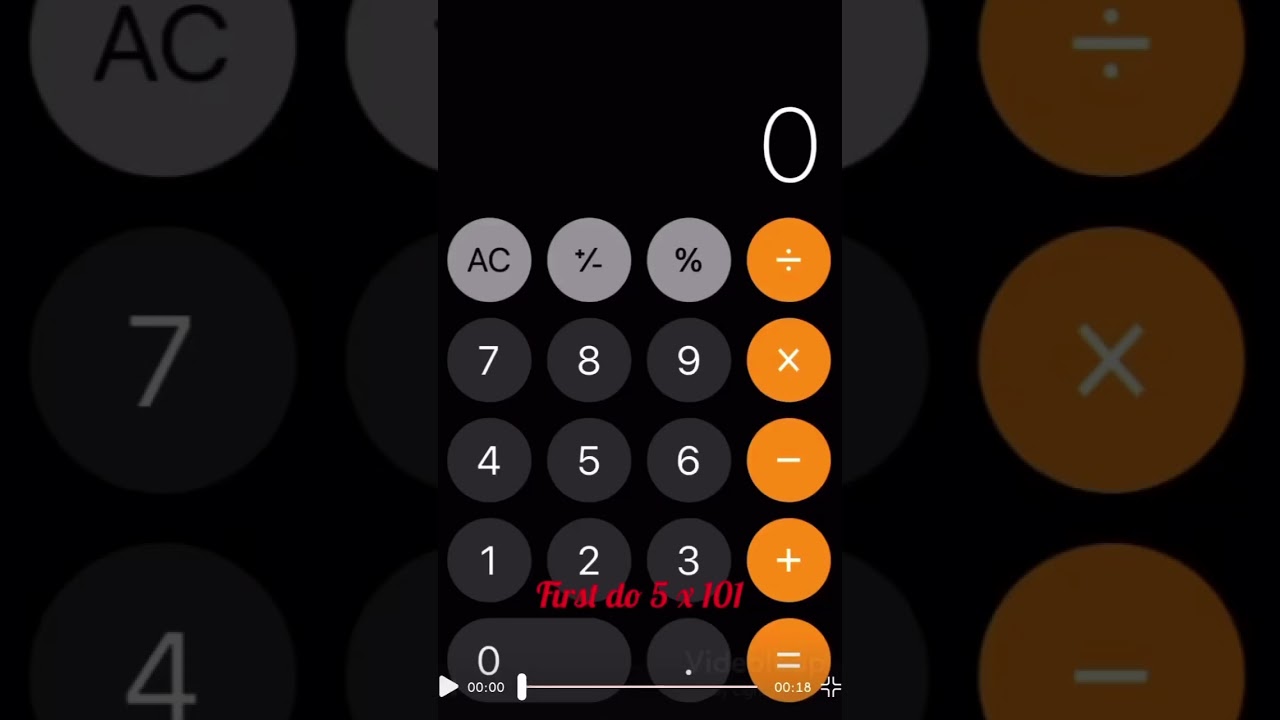The height and width of the screenshot is (720, 1280).
Task: Play the video
Action: tap(448, 687)
